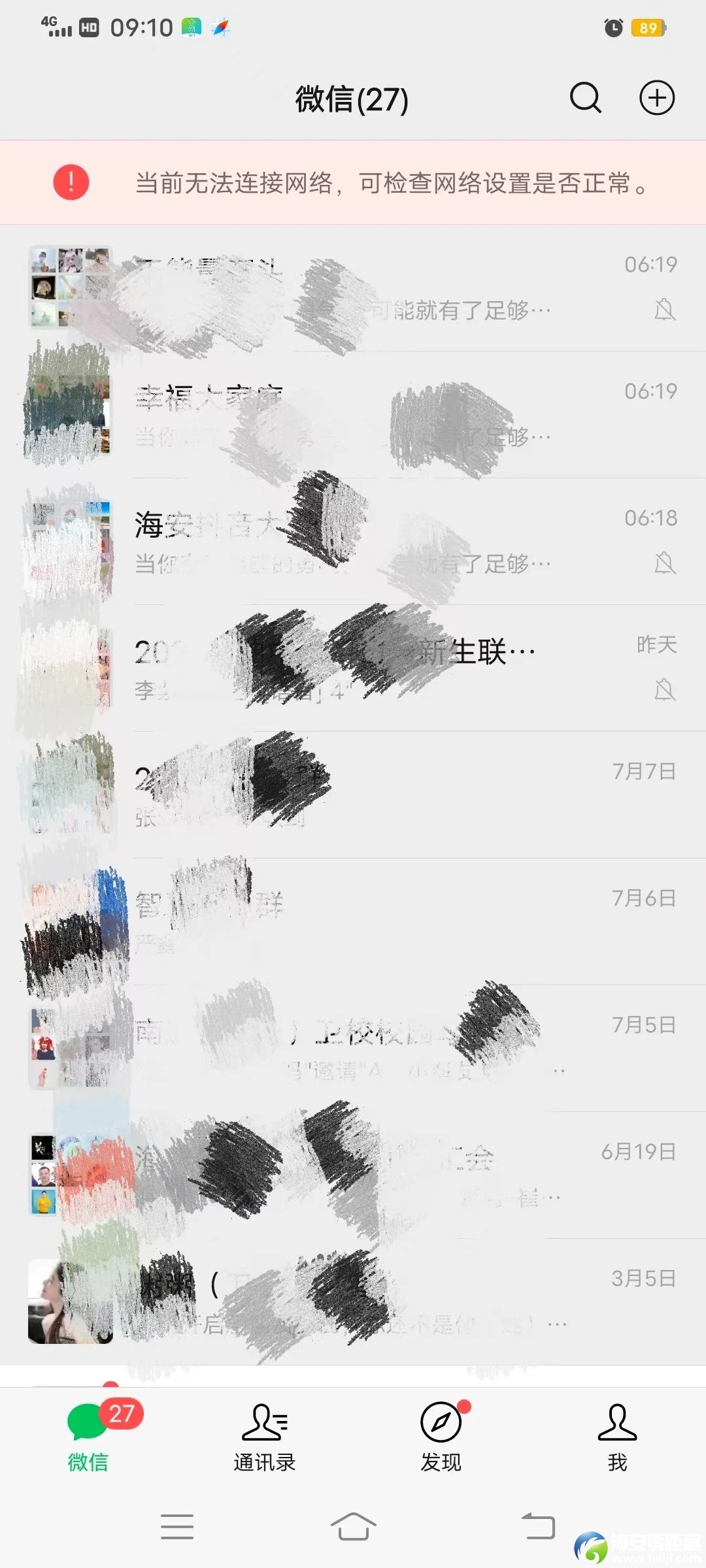
Task: Tap the system back button
Action: [538, 1527]
